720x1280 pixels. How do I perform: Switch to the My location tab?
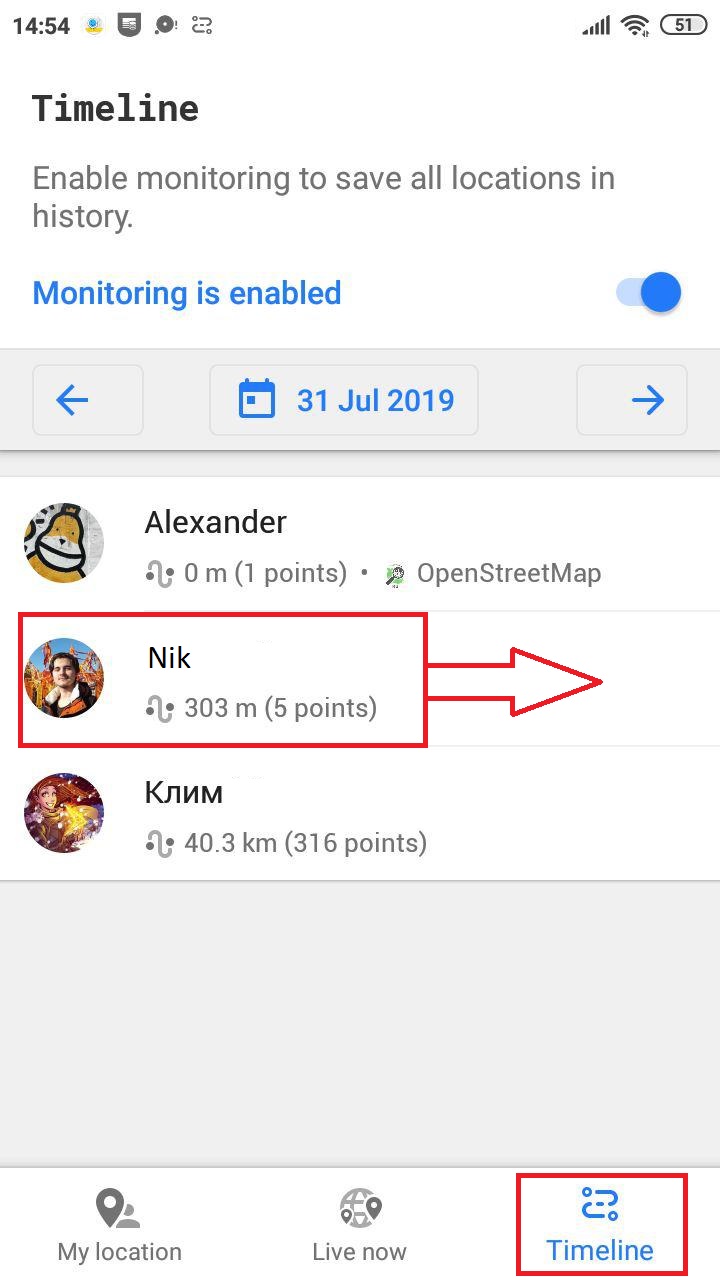coord(120,1226)
